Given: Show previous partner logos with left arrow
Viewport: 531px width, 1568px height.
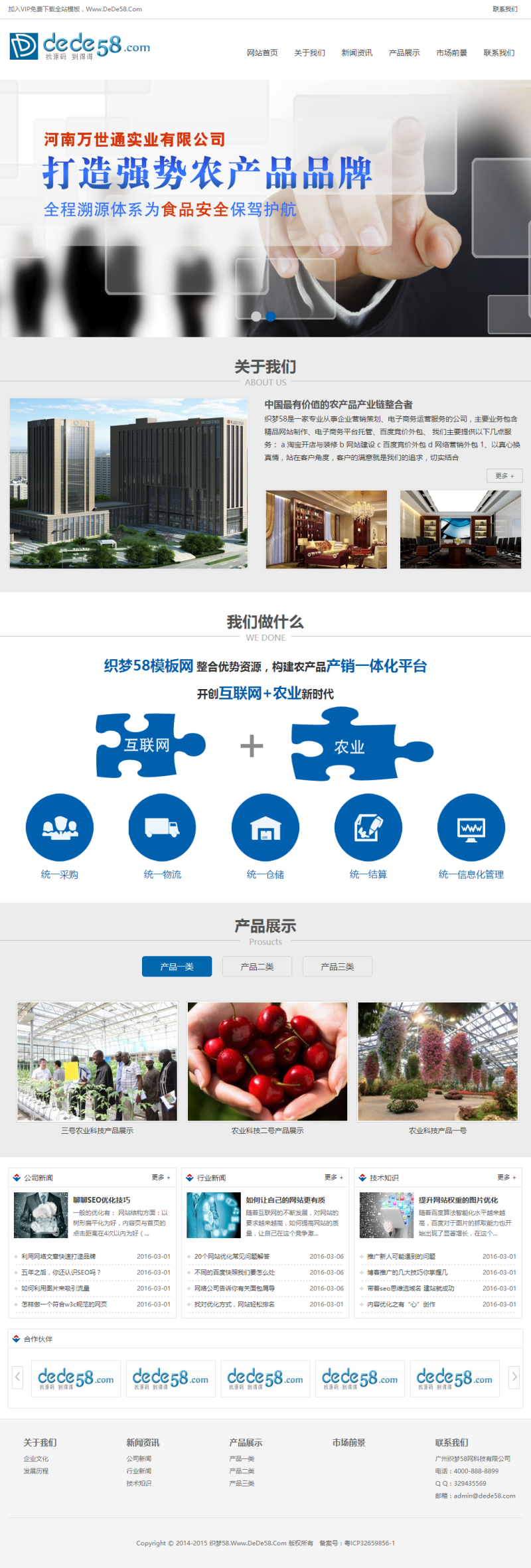Looking at the screenshot, I should pos(18,1377).
